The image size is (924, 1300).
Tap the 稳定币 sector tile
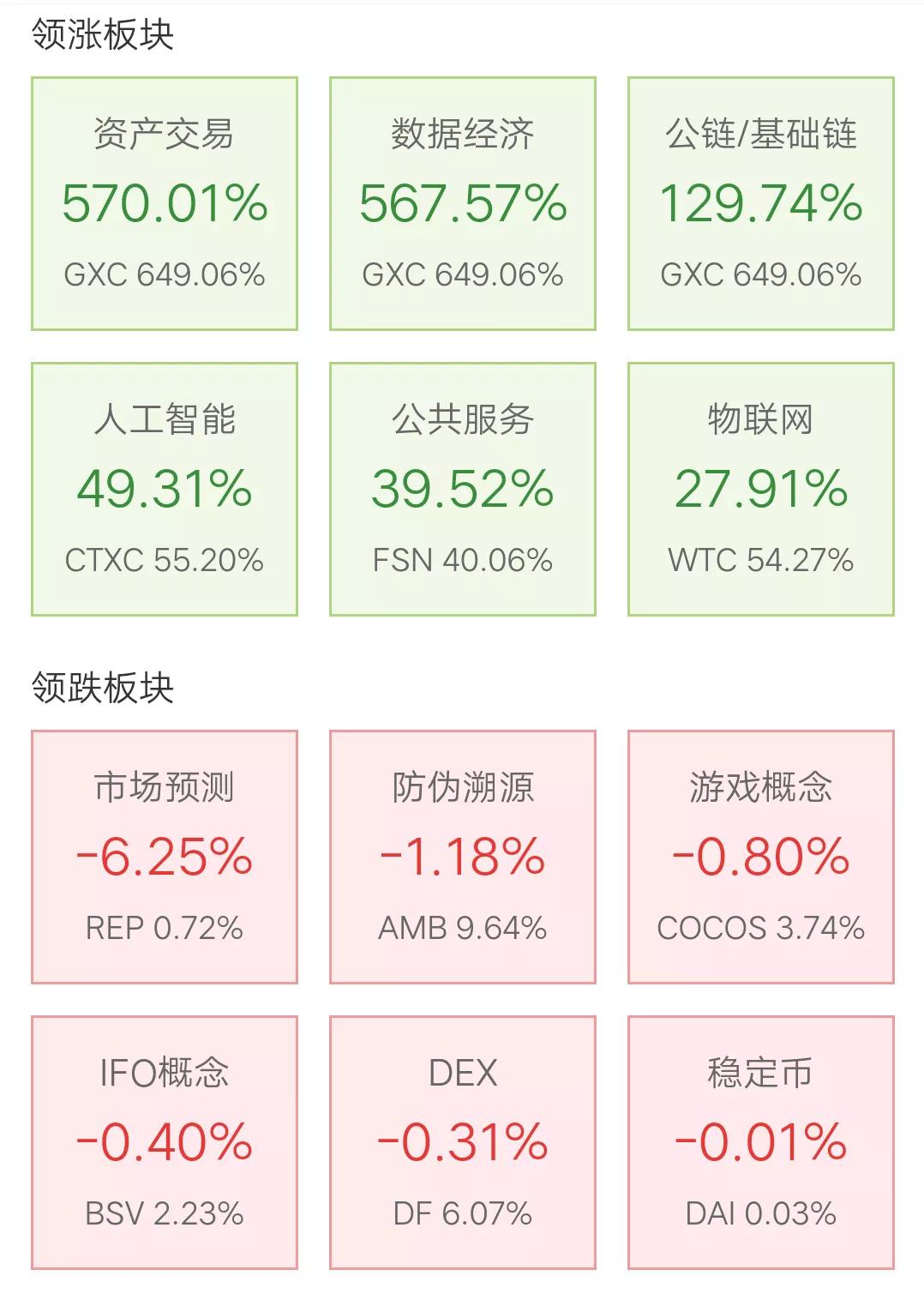coord(761,1143)
